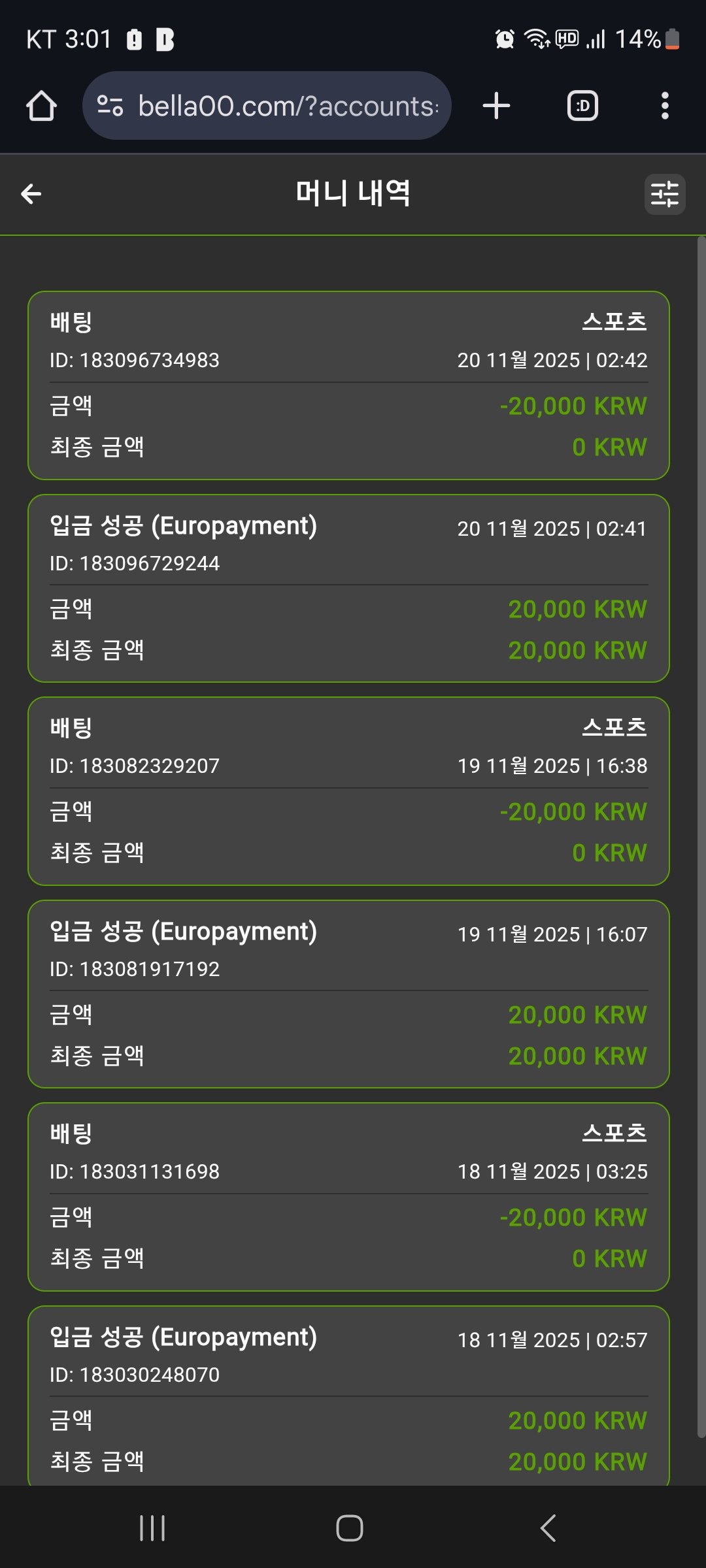Open 스포츠 link on bet ID 183082329207

click(614, 727)
